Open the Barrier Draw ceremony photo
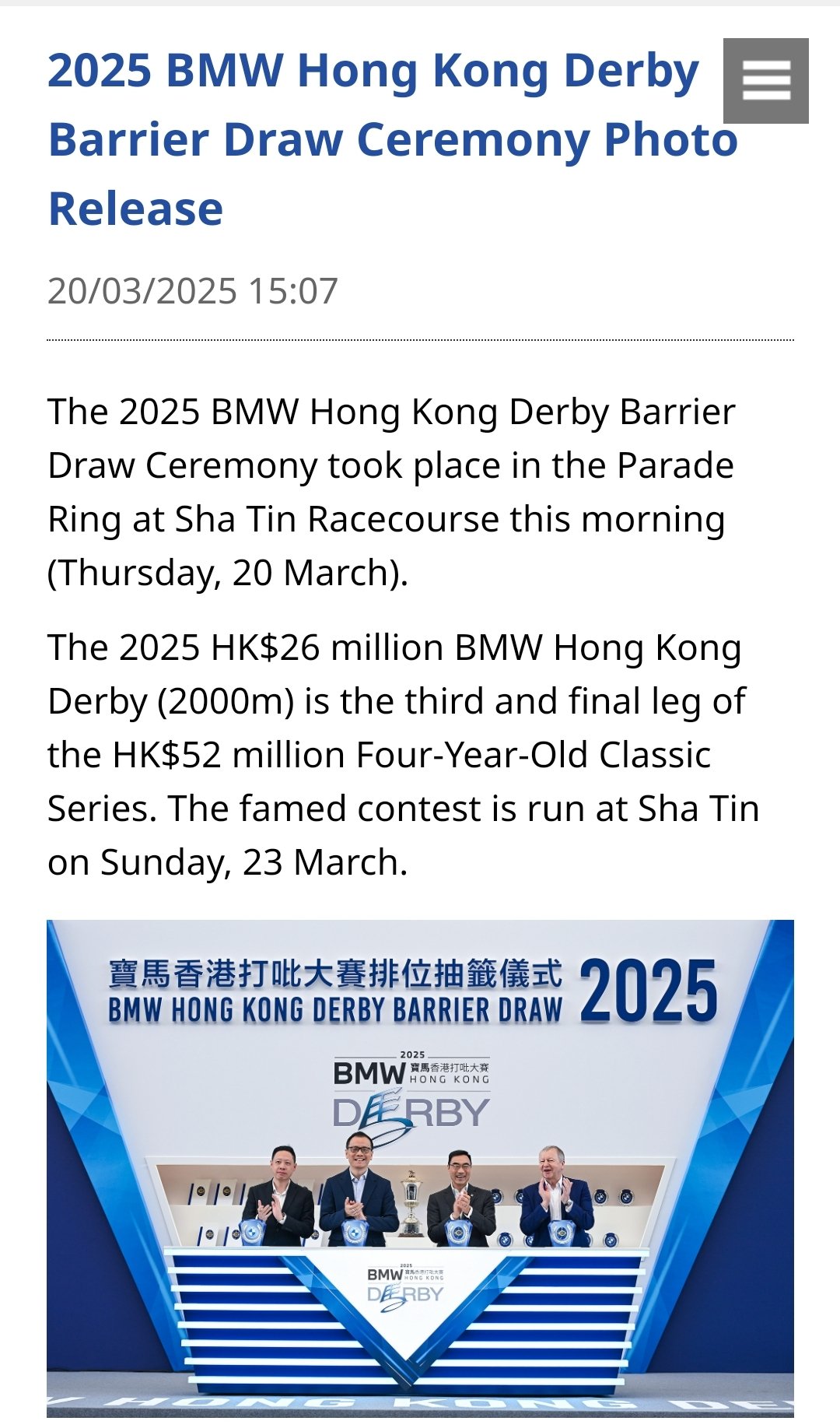Image resolution: width=840 pixels, height=1428 pixels. click(x=420, y=1167)
